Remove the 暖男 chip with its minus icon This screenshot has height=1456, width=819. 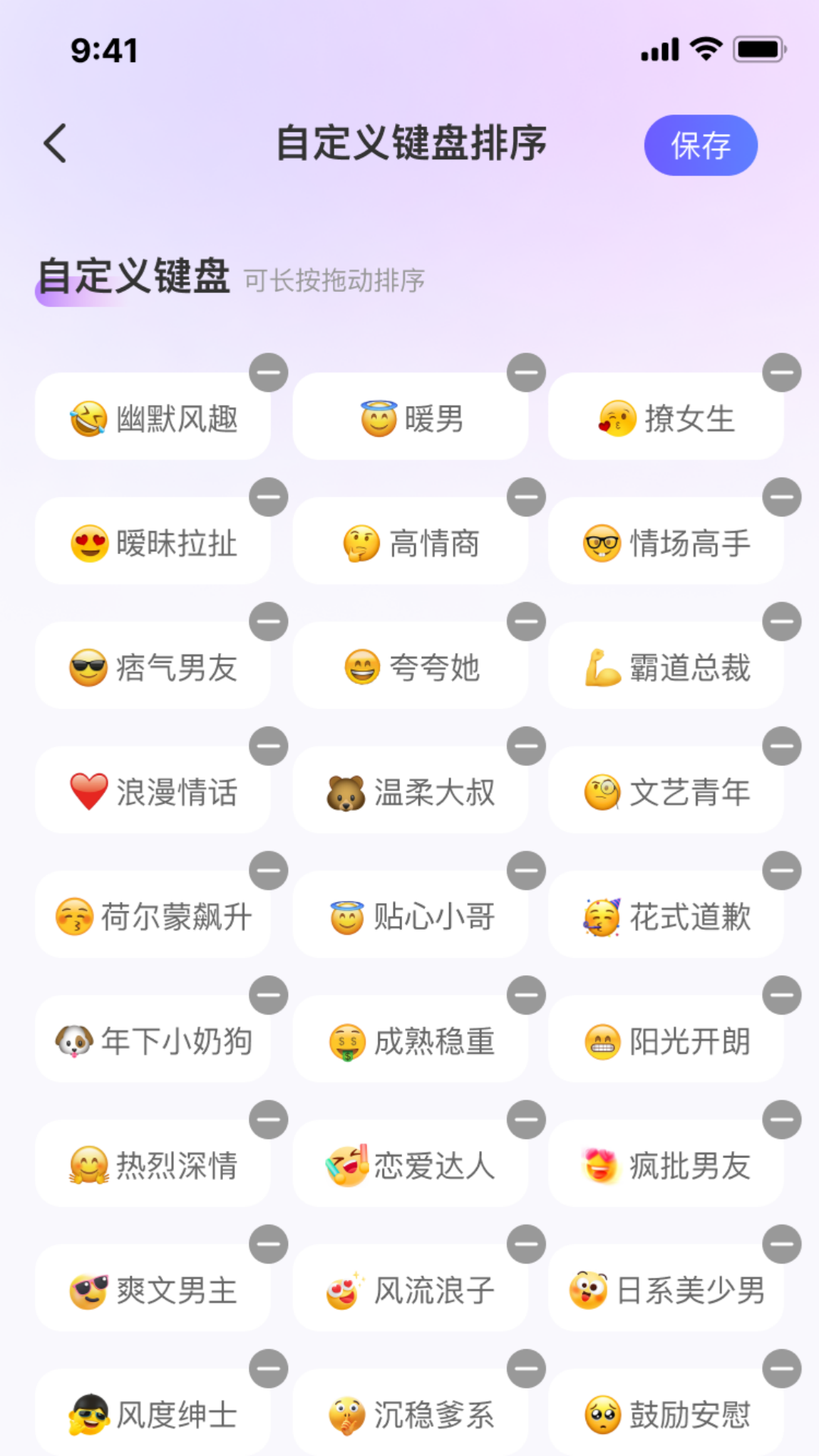526,372
